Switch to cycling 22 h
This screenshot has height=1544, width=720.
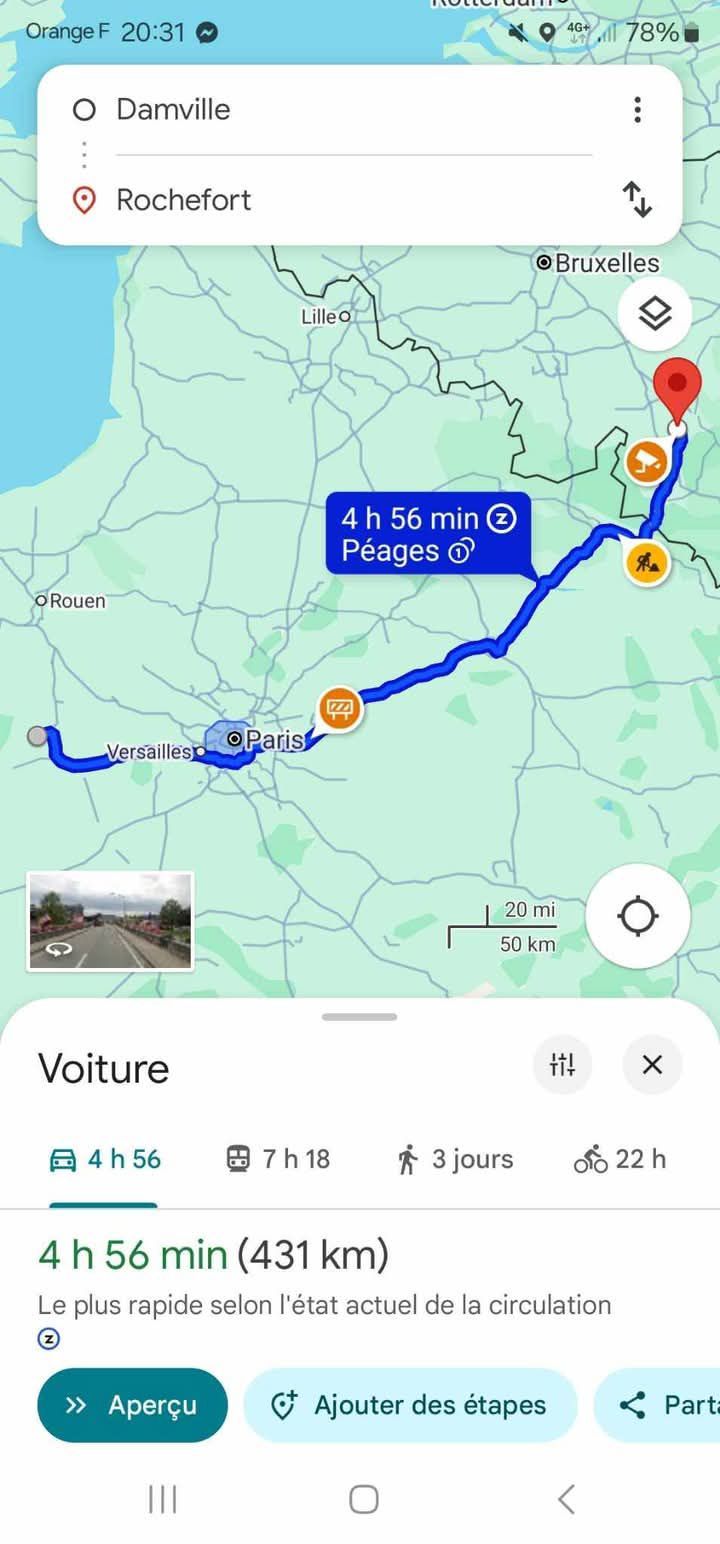620,1160
